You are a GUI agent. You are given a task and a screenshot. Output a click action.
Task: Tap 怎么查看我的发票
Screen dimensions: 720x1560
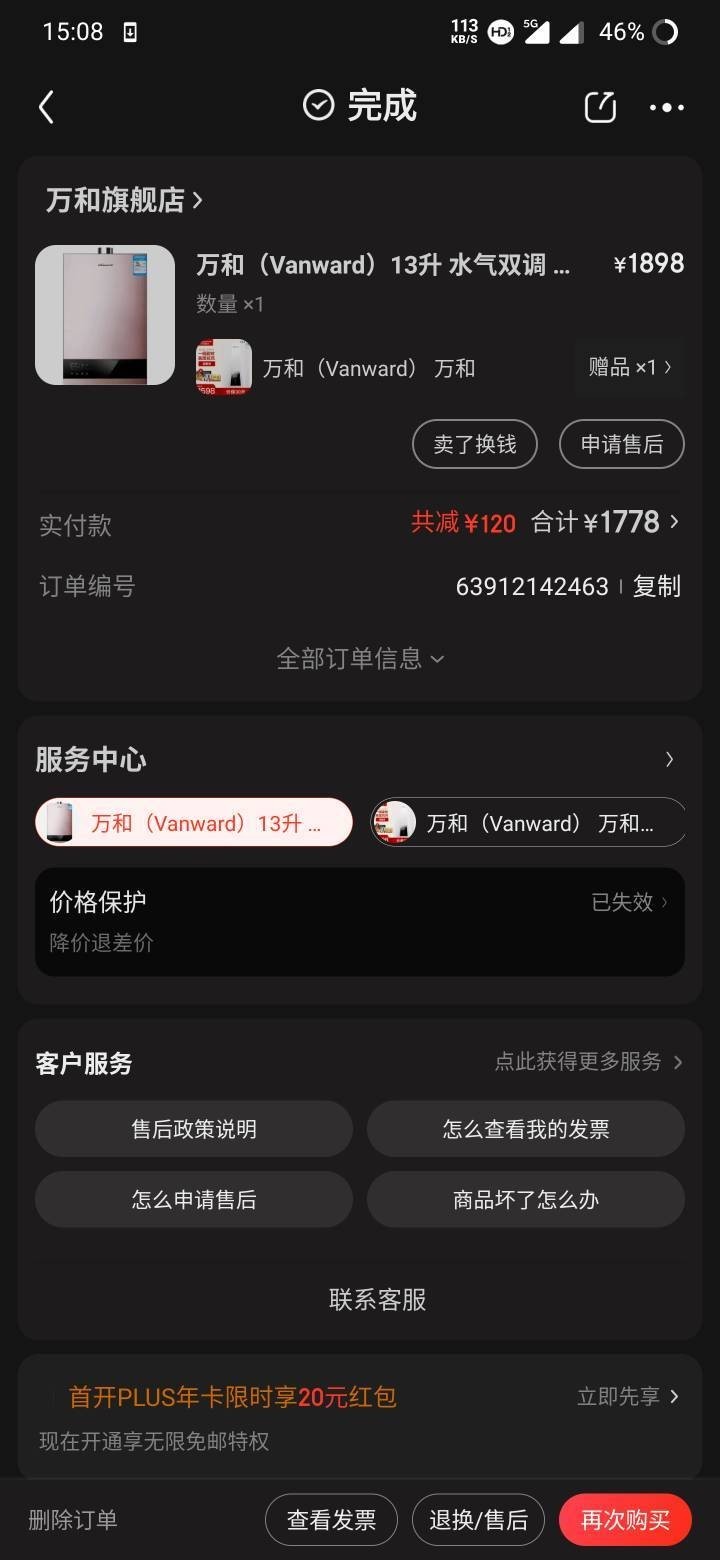(526, 1129)
